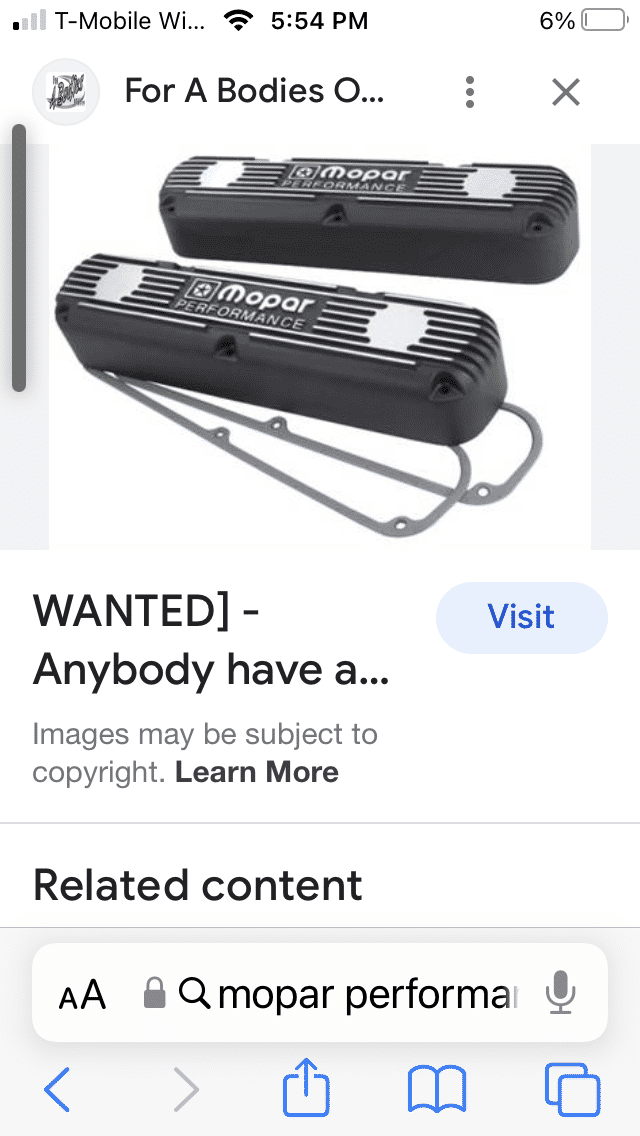View open browser tabs
Image resolution: width=640 pixels, height=1136 pixels.
[x=572, y=1088]
